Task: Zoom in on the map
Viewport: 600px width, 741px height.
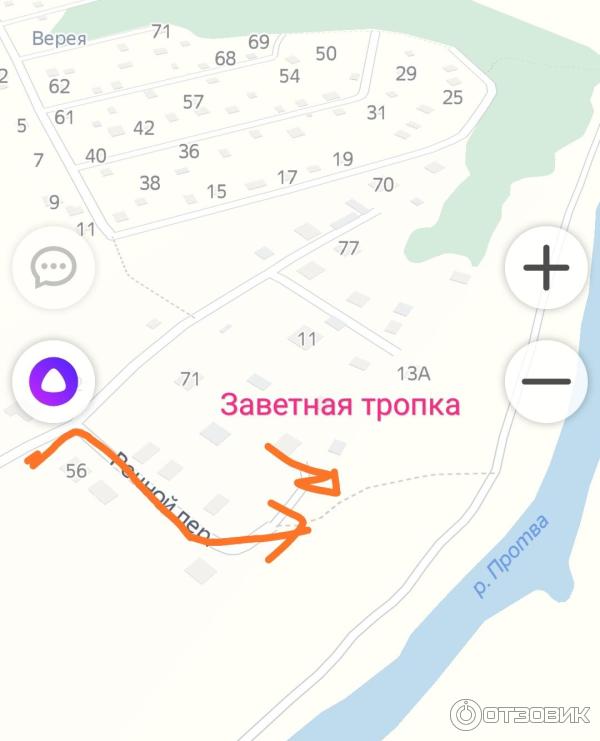Action: [546, 268]
